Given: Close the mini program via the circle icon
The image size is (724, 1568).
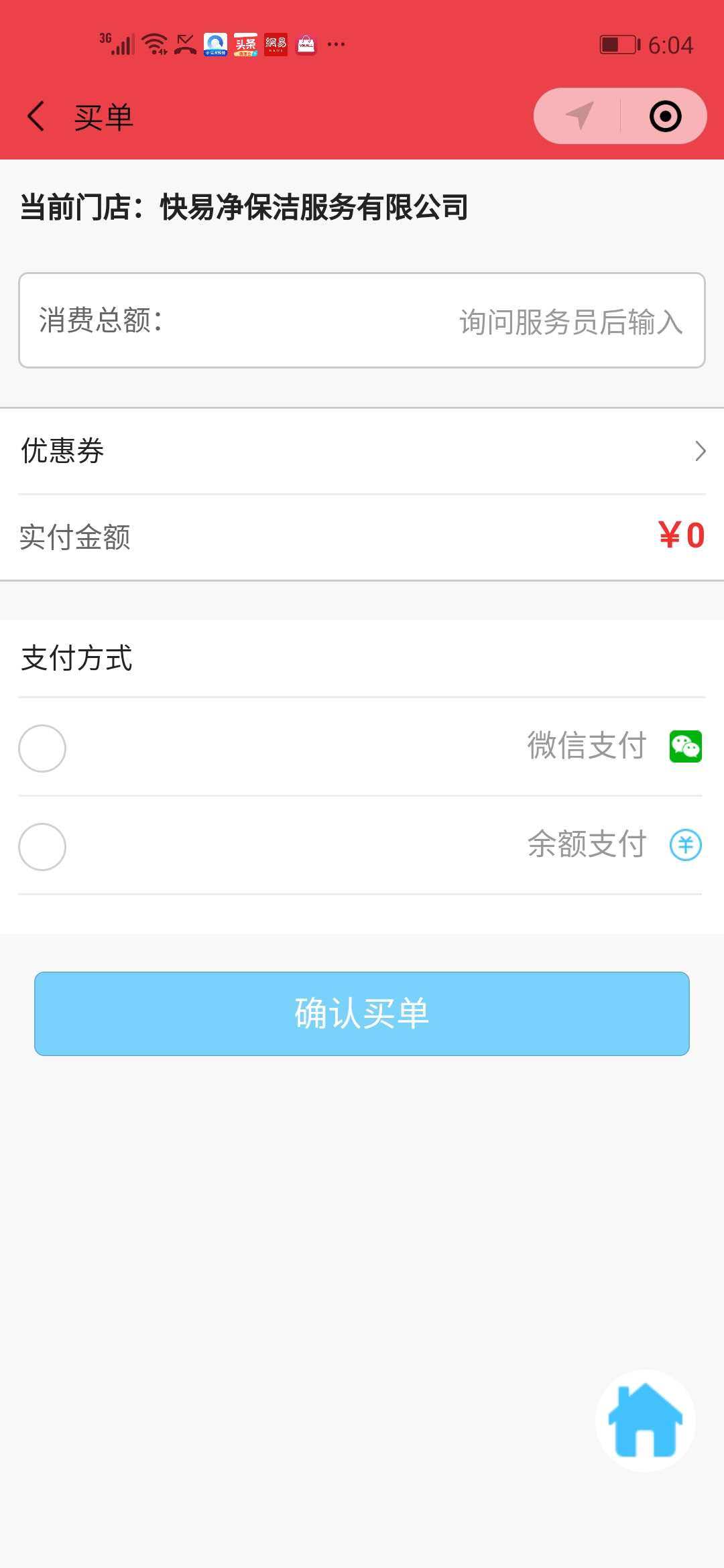Looking at the screenshot, I should pos(665,116).
